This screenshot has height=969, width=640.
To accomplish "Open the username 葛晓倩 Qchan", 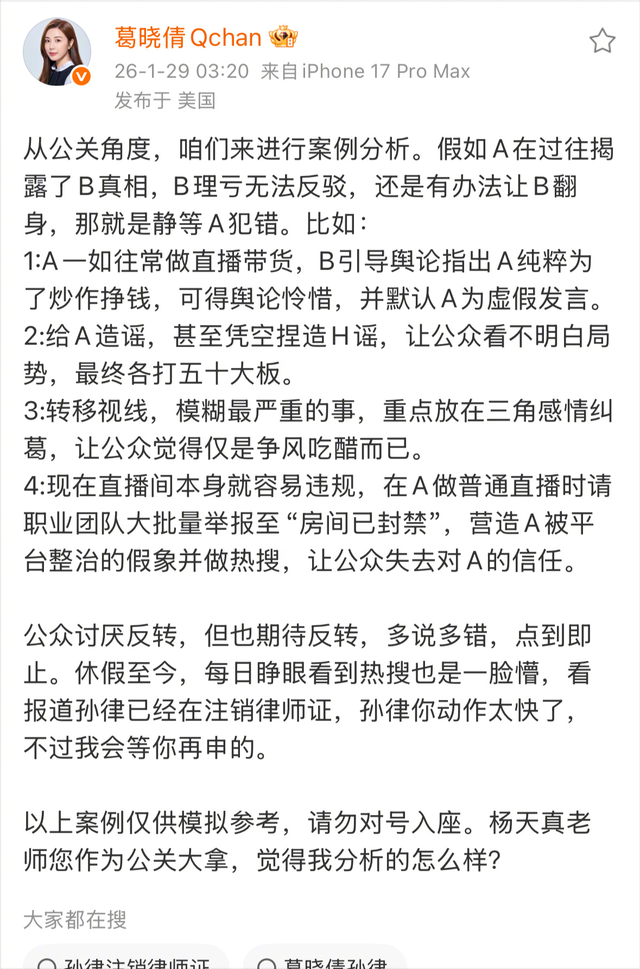I will click(x=189, y=39).
